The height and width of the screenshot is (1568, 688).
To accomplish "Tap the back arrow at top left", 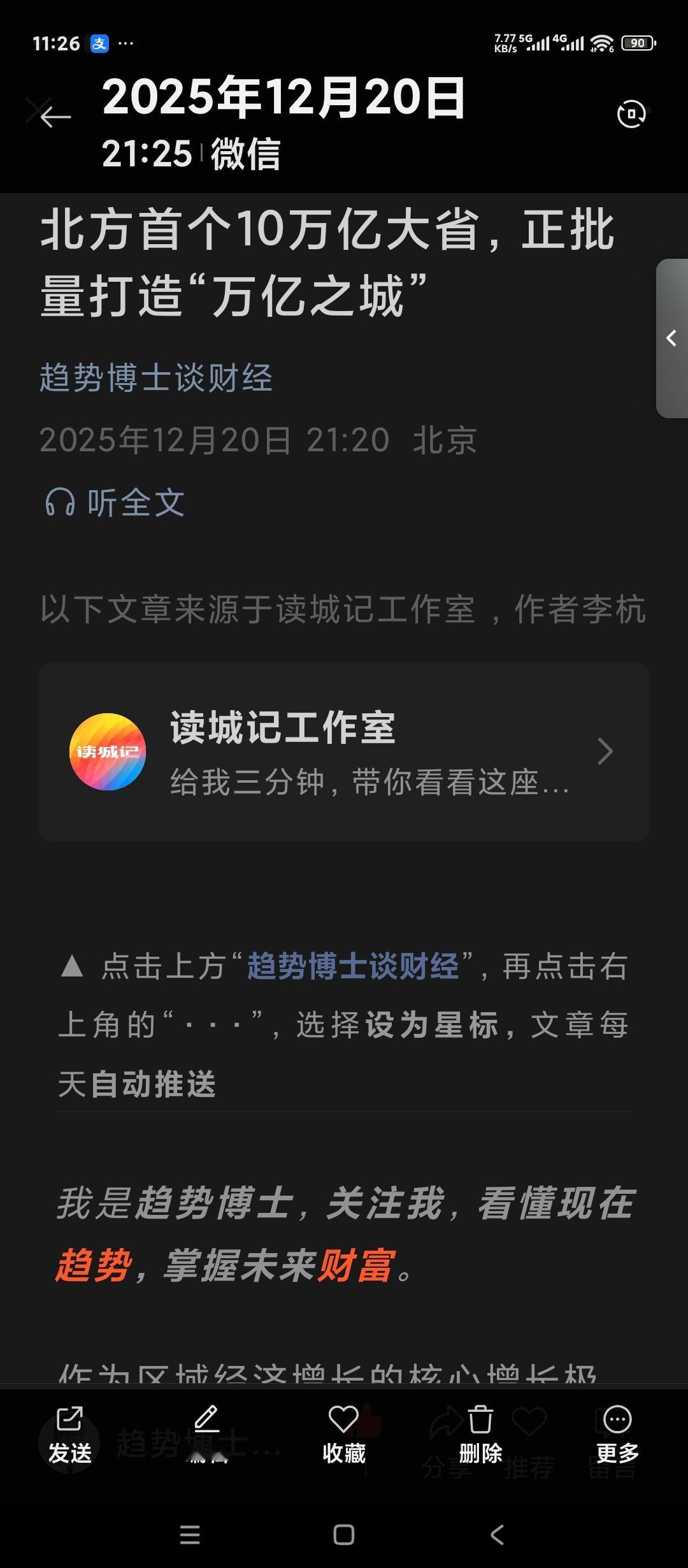I will (x=52, y=116).
